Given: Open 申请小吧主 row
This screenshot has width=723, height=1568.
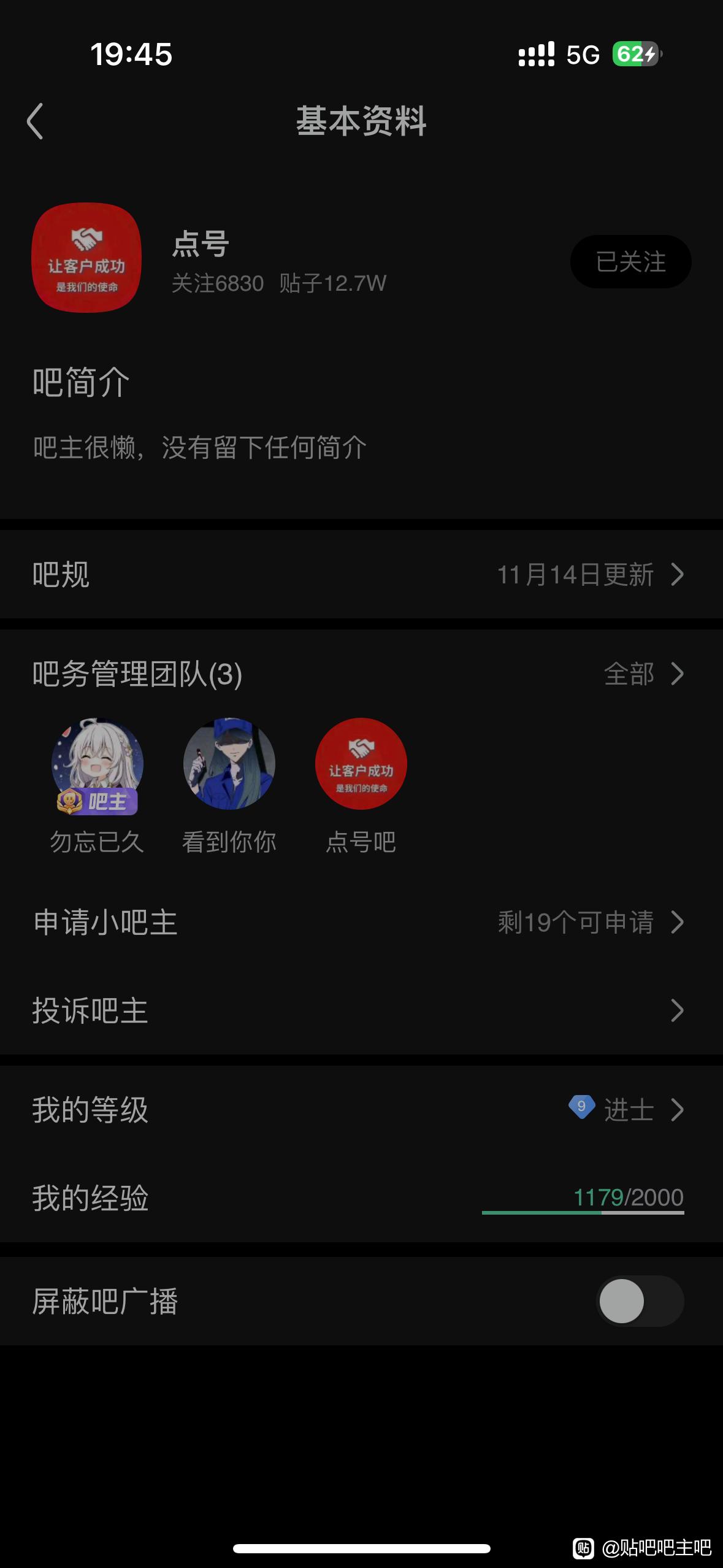Looking at the screenshot, I should tap(361, 922).
